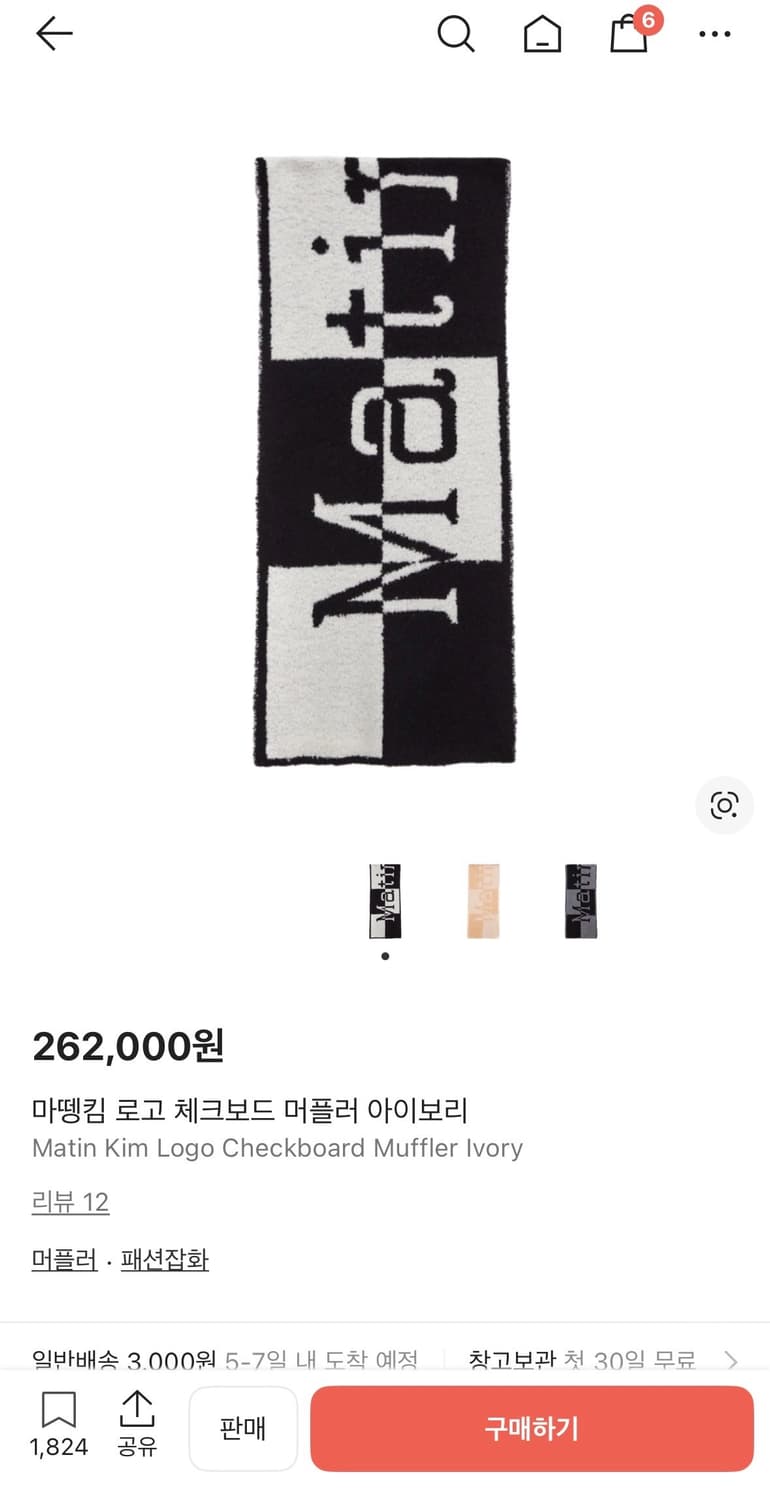This screenshot has width=770, height=1500.
Task: Open the 리뷰 12 reviews link
Action: [x=70, y=1204]
